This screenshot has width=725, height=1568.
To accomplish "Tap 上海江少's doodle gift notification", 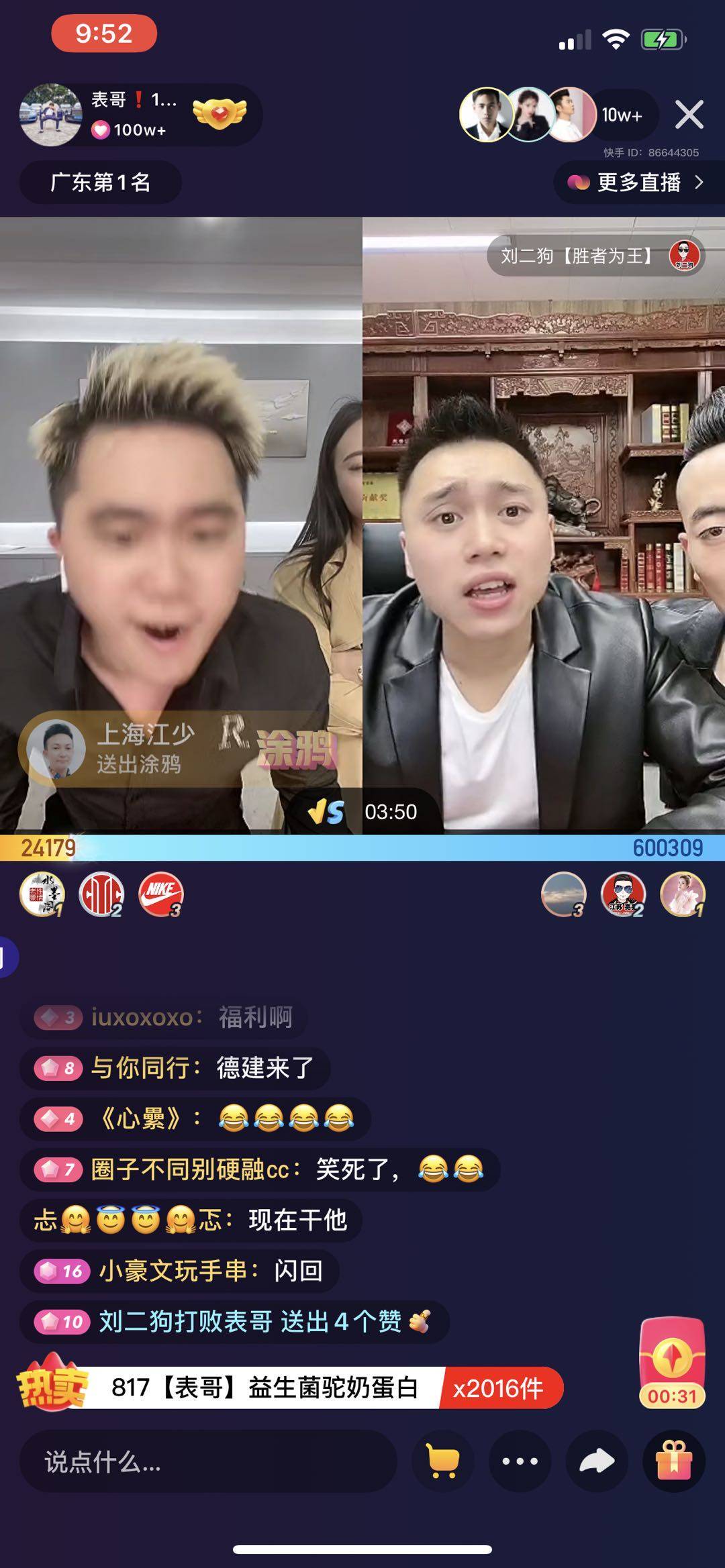I will 175,749.
